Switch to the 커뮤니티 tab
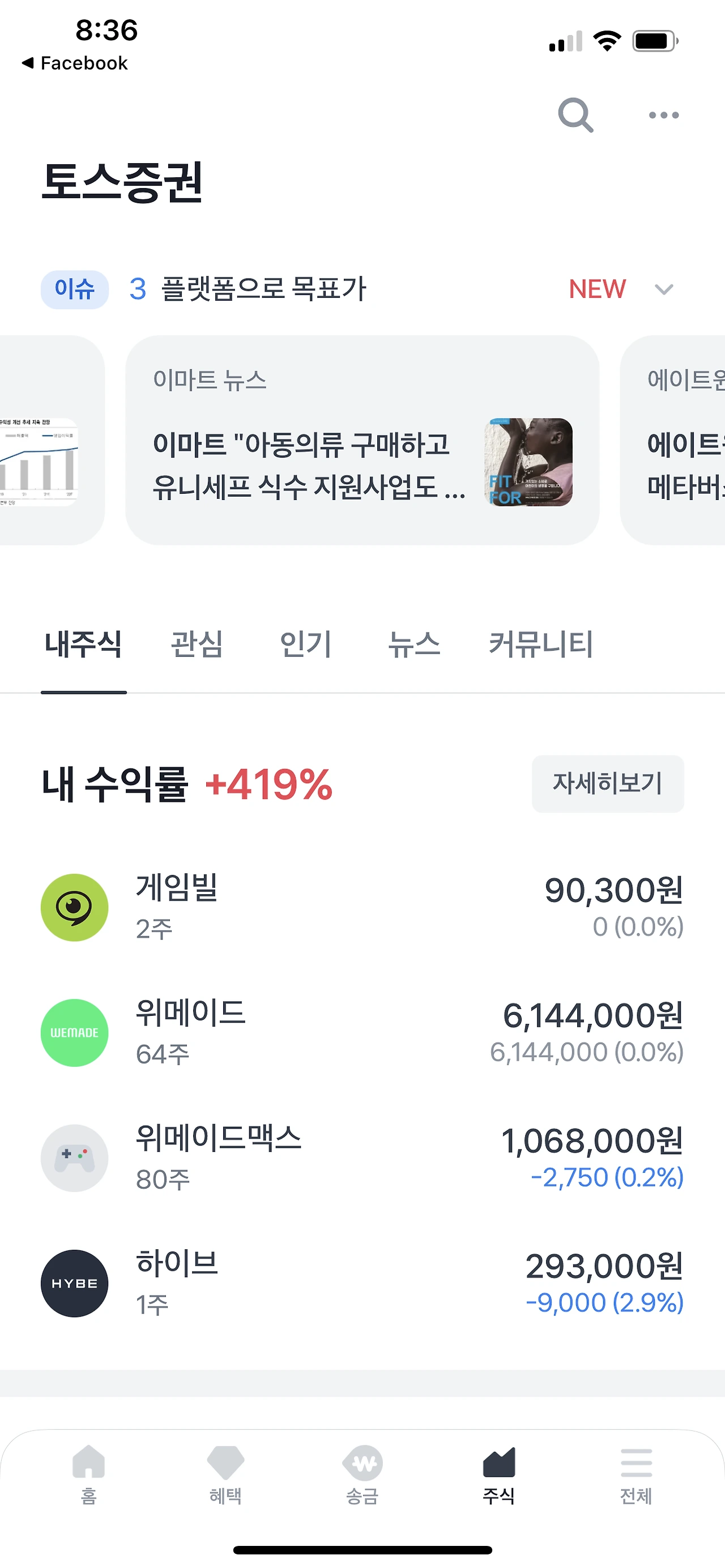 [x=540, y=644]
